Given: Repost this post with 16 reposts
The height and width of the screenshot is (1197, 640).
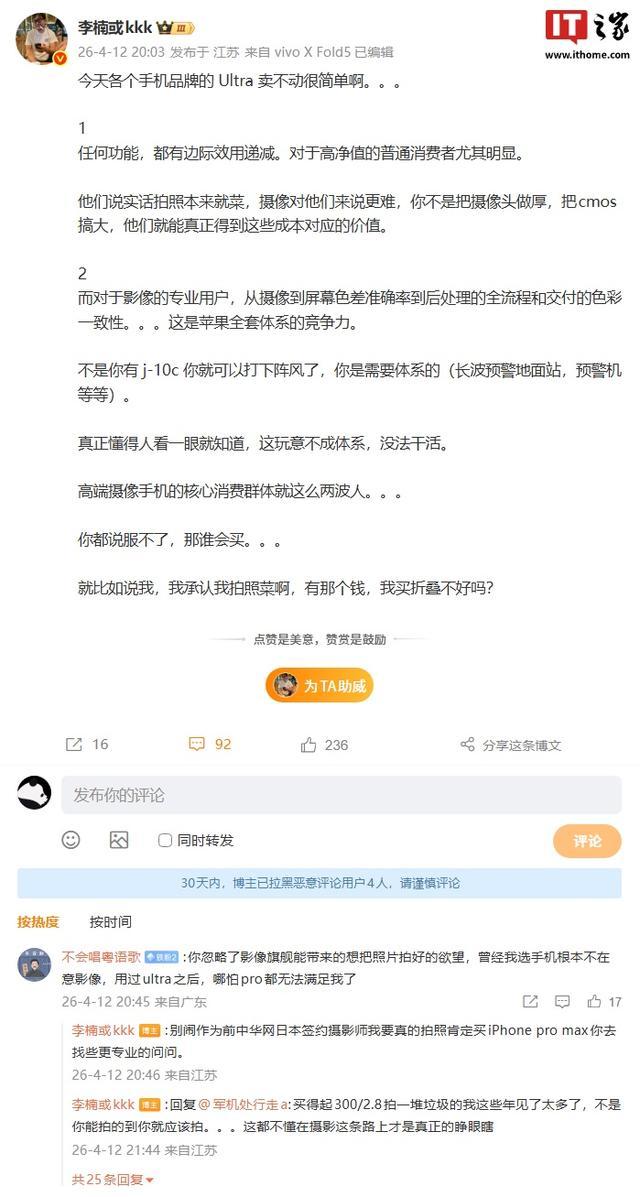Looking at the screenshot, I should (87, 744).
